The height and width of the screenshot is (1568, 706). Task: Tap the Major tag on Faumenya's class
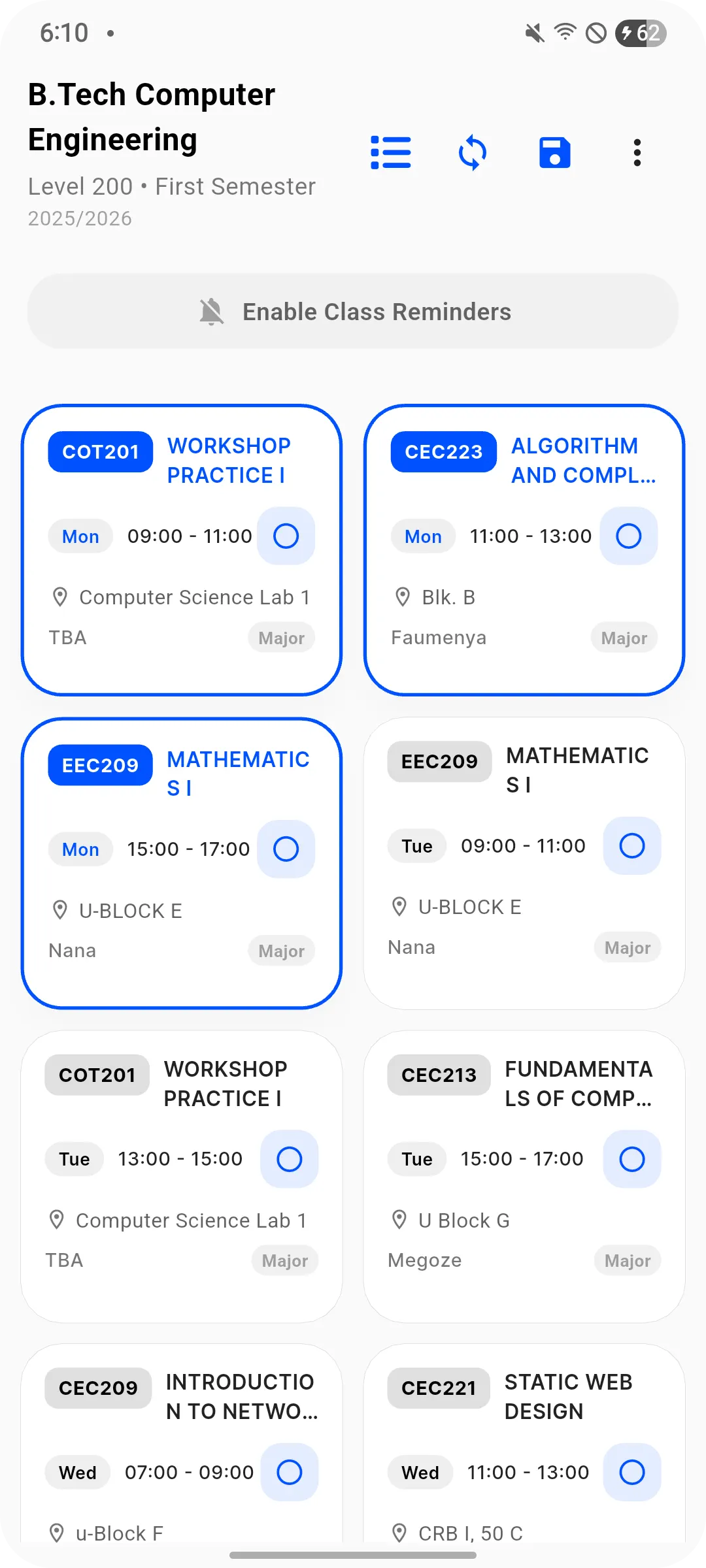point(624,637)
